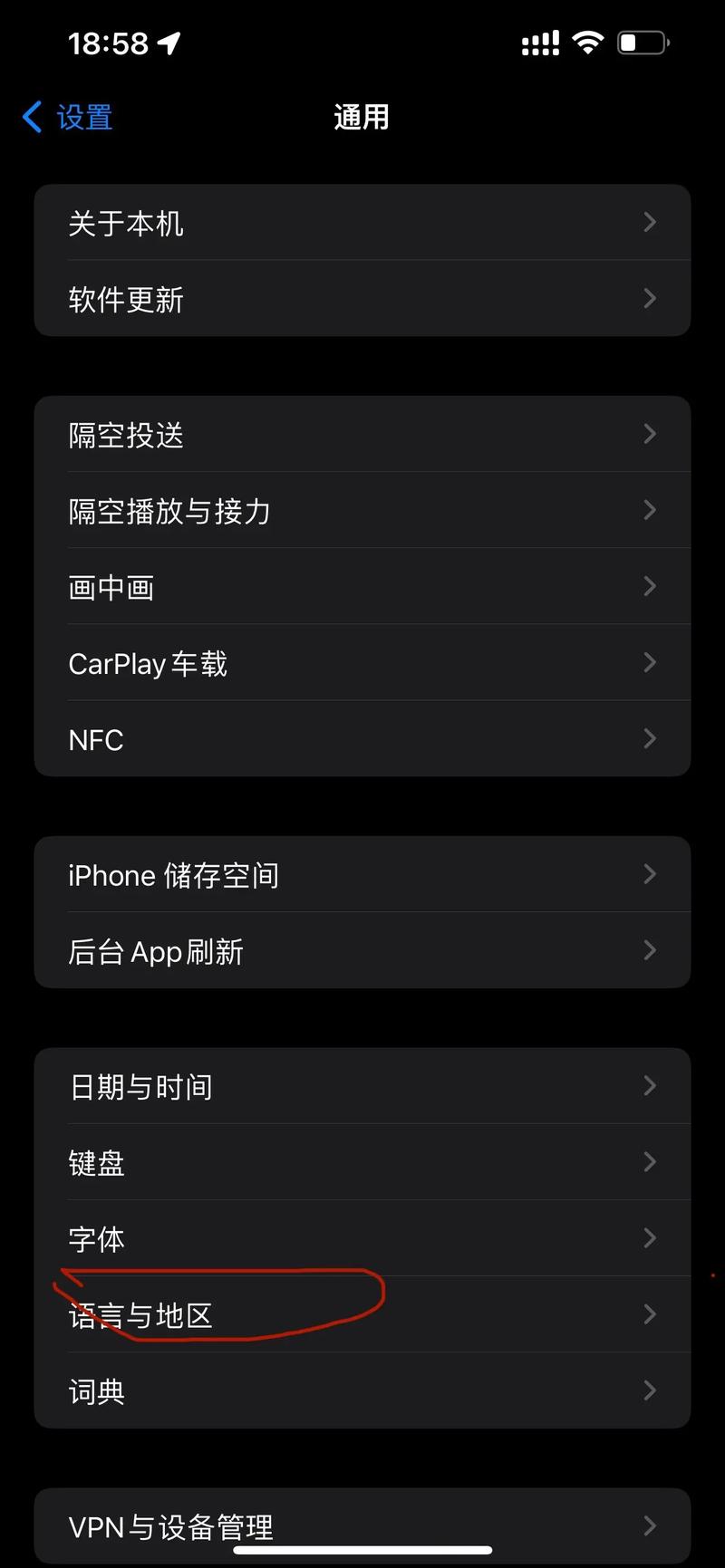Tap the location arrow next to the time
This screenshot has height=1568, width=725.
(x=169, y=42)
